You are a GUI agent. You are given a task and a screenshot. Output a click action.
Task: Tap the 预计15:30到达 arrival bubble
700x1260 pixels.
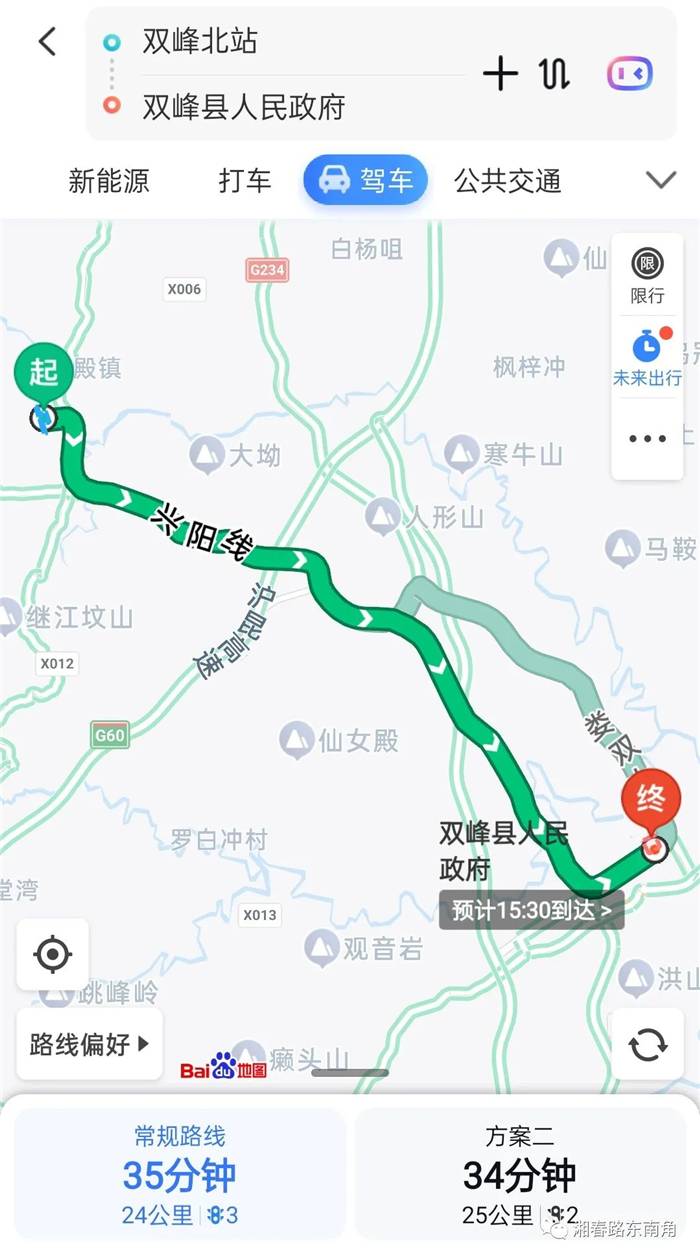tap(532, 910)
